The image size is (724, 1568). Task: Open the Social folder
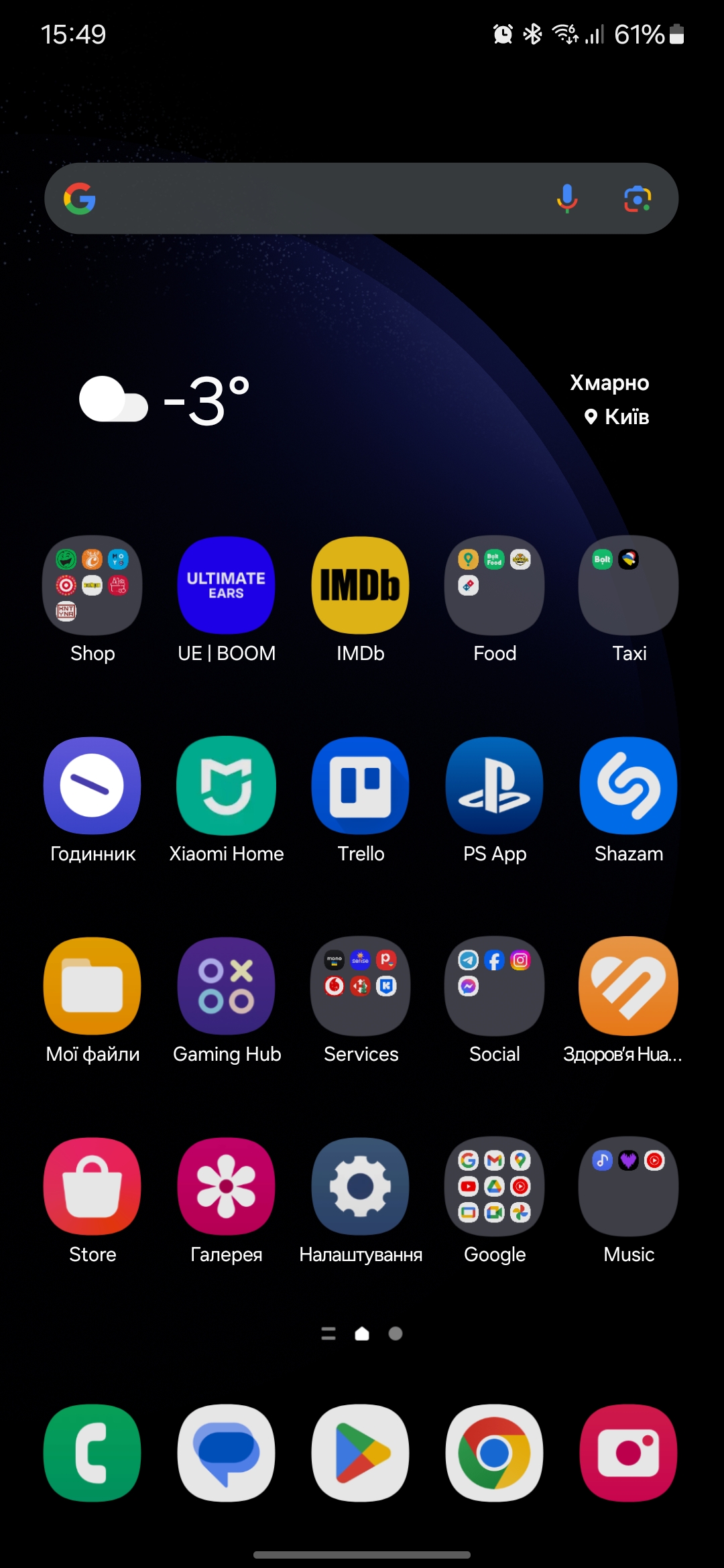point(495,986)
